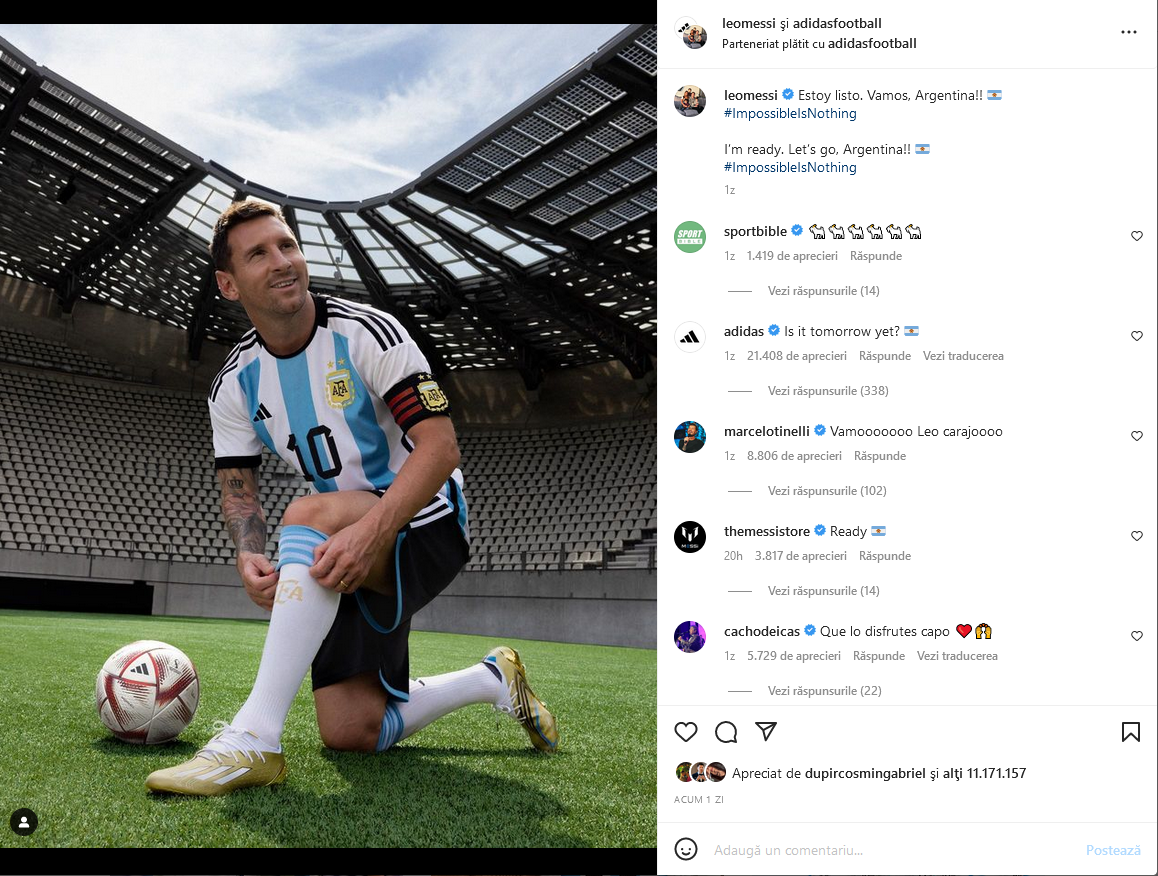
Task: Open the emoji picker in the comment box
Action: pos(686,849)
